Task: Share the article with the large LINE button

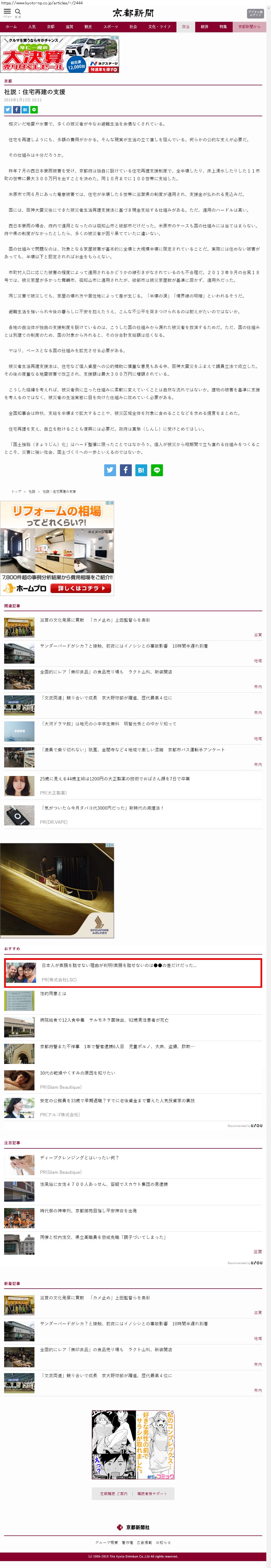Action: coord(157,470)
